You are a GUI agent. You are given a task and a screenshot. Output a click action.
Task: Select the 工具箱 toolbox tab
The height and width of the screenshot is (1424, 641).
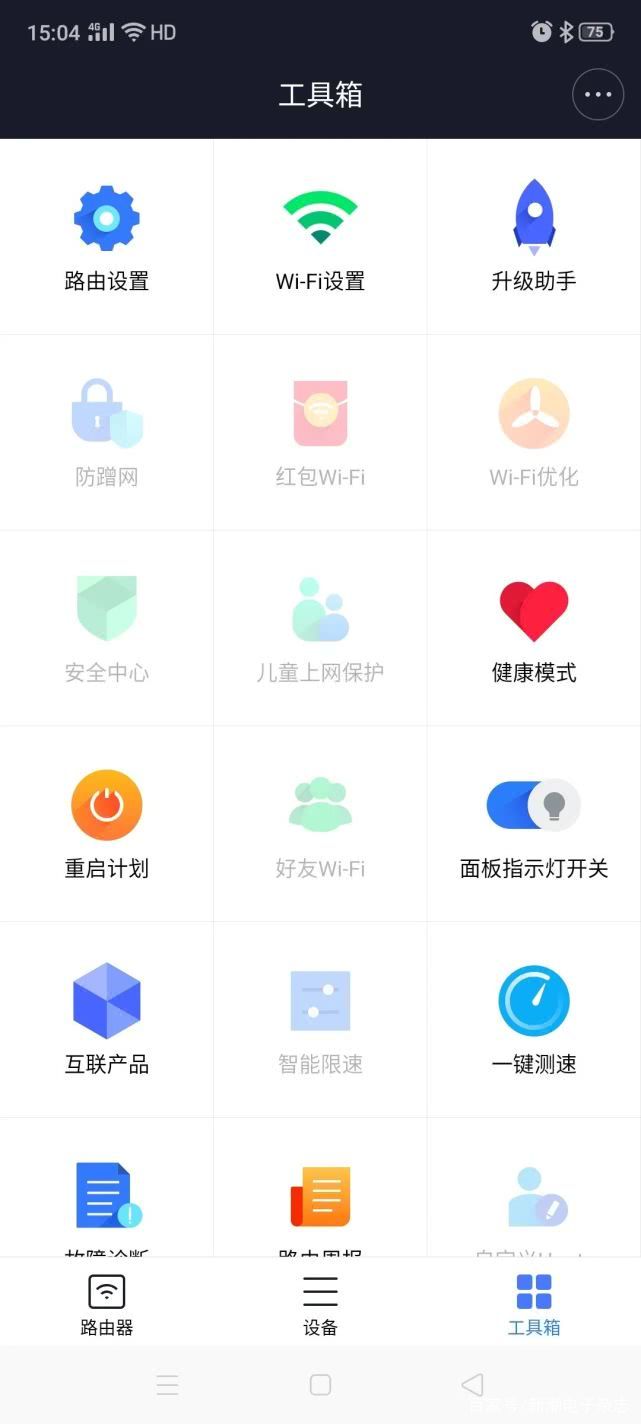point(534,1304)
